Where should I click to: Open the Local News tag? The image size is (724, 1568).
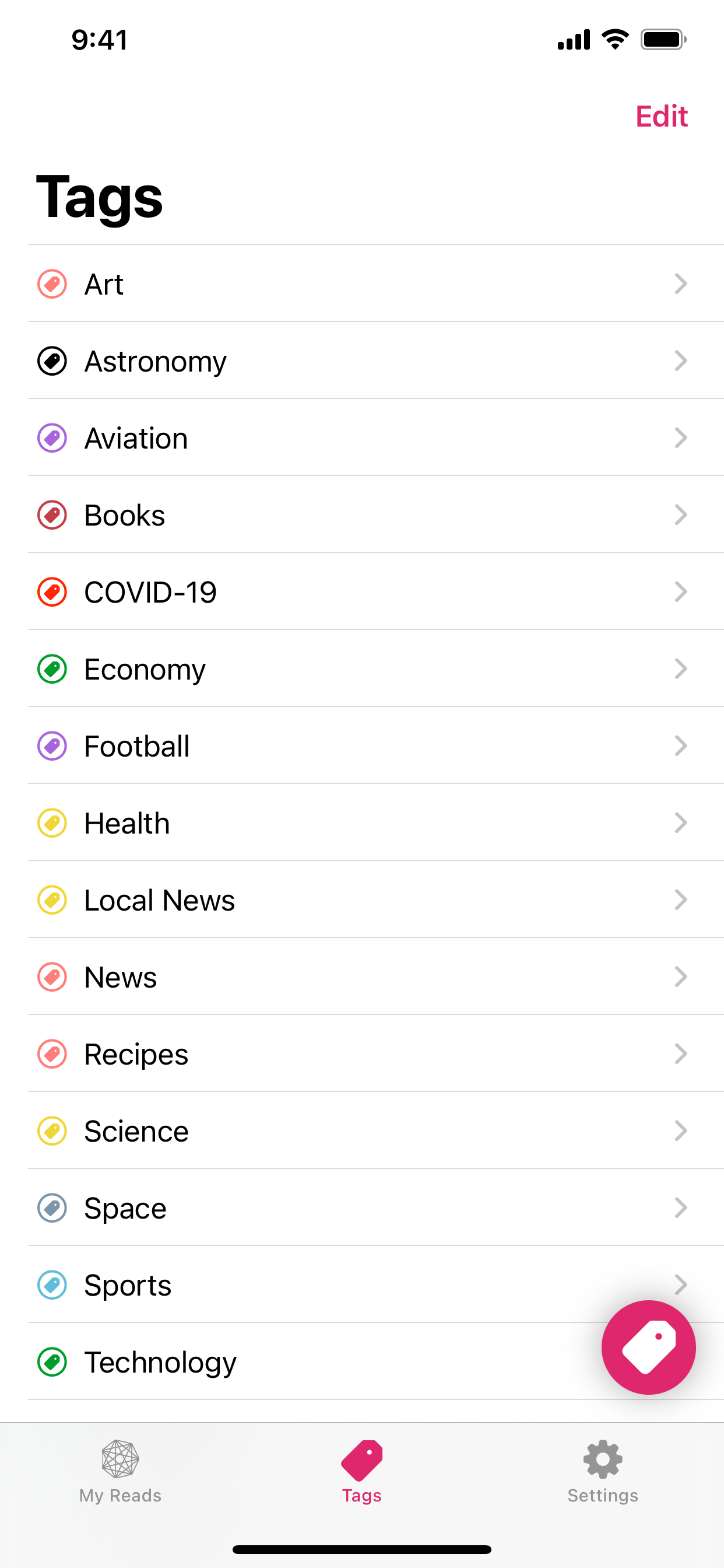point(376,900)
